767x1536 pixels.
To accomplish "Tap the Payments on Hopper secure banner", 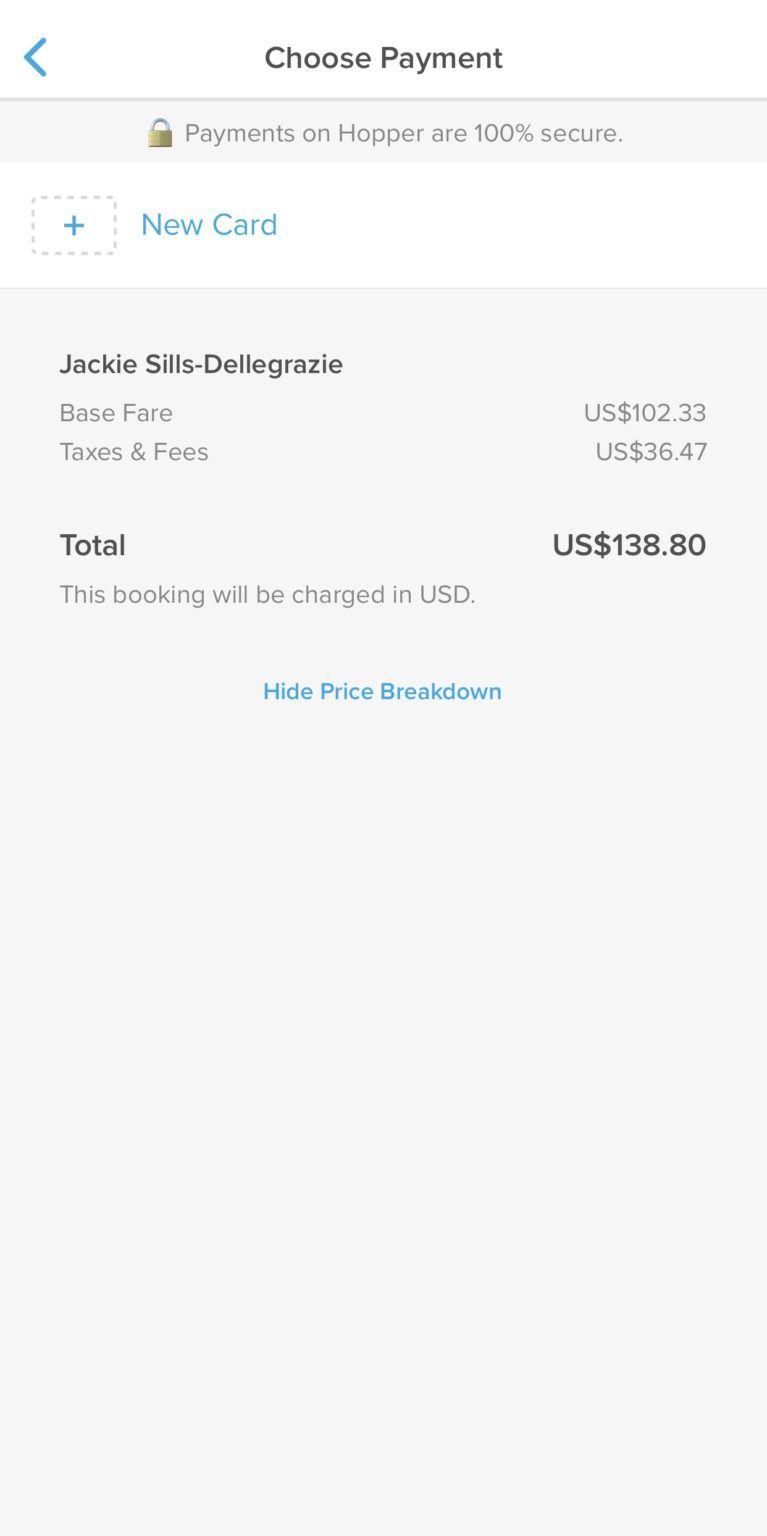I will (383, 132).
